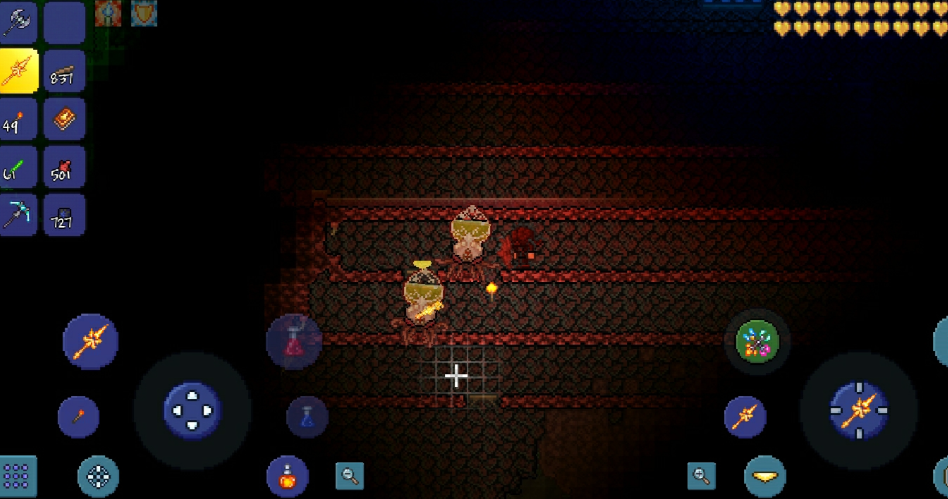Activate the green multicolor gems button

point(757,343)
